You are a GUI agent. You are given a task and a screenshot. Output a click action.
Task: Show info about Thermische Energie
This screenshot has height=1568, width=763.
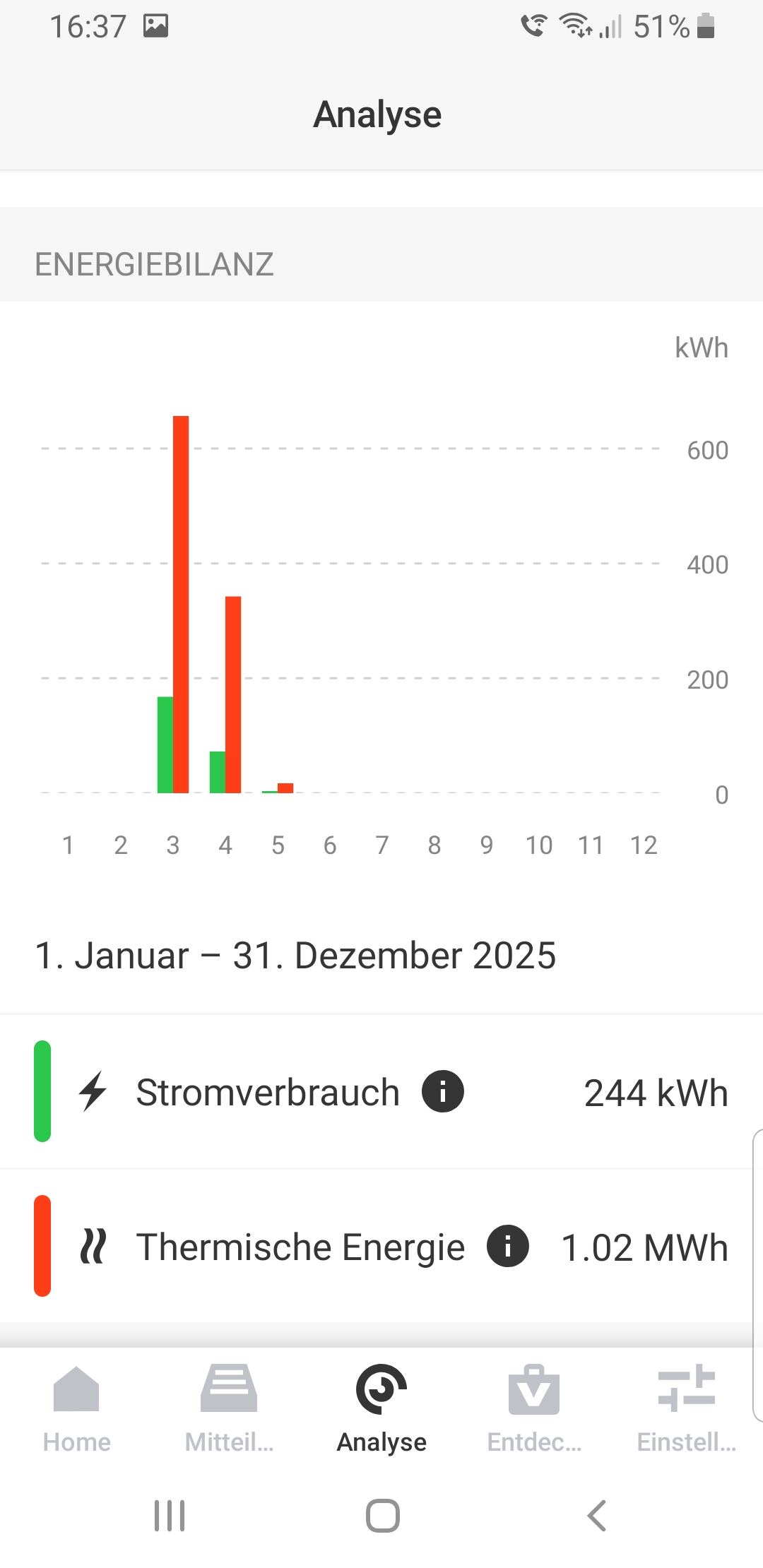508,1246
